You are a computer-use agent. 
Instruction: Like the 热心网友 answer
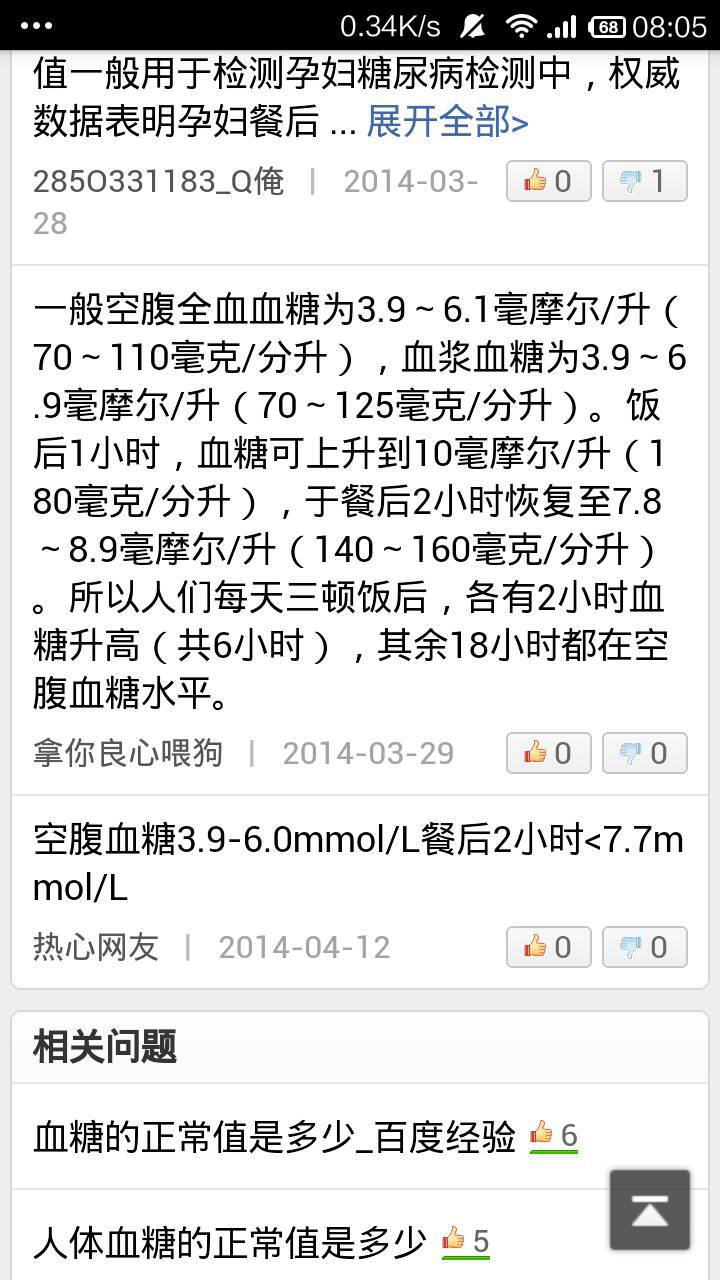click(x=548, y=946)
